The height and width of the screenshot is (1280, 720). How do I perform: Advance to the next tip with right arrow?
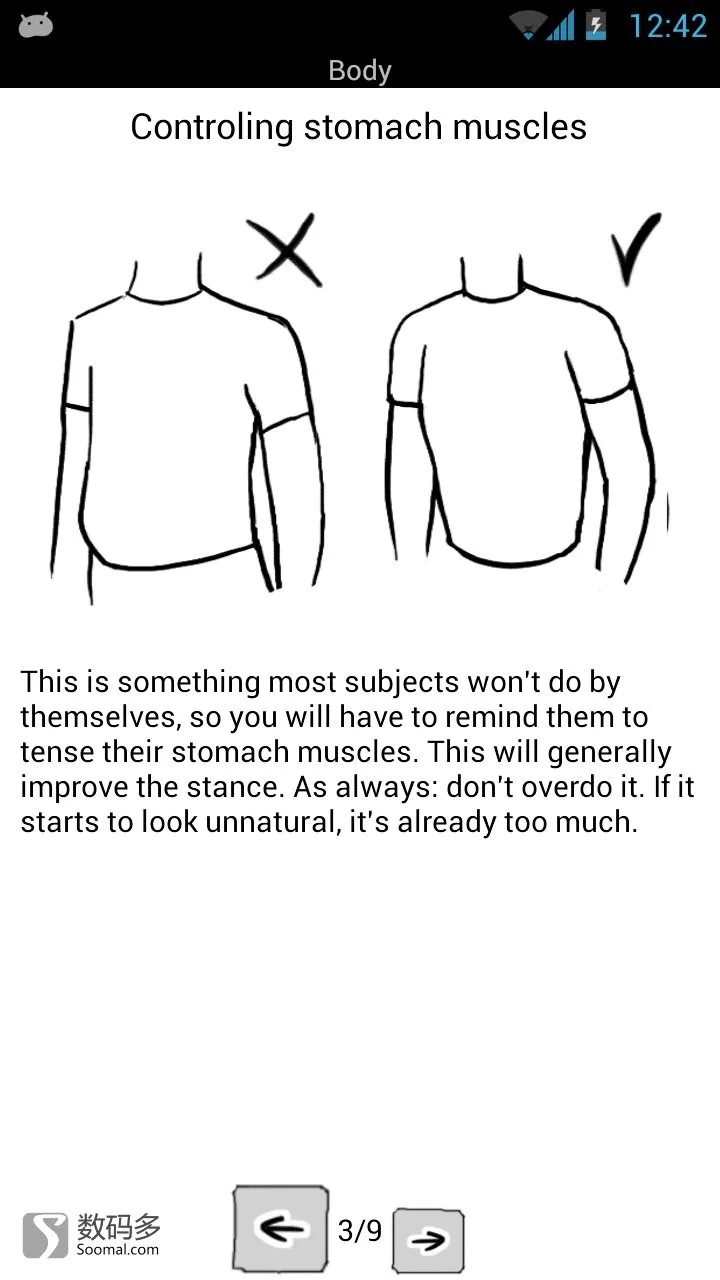[428, 1241]
